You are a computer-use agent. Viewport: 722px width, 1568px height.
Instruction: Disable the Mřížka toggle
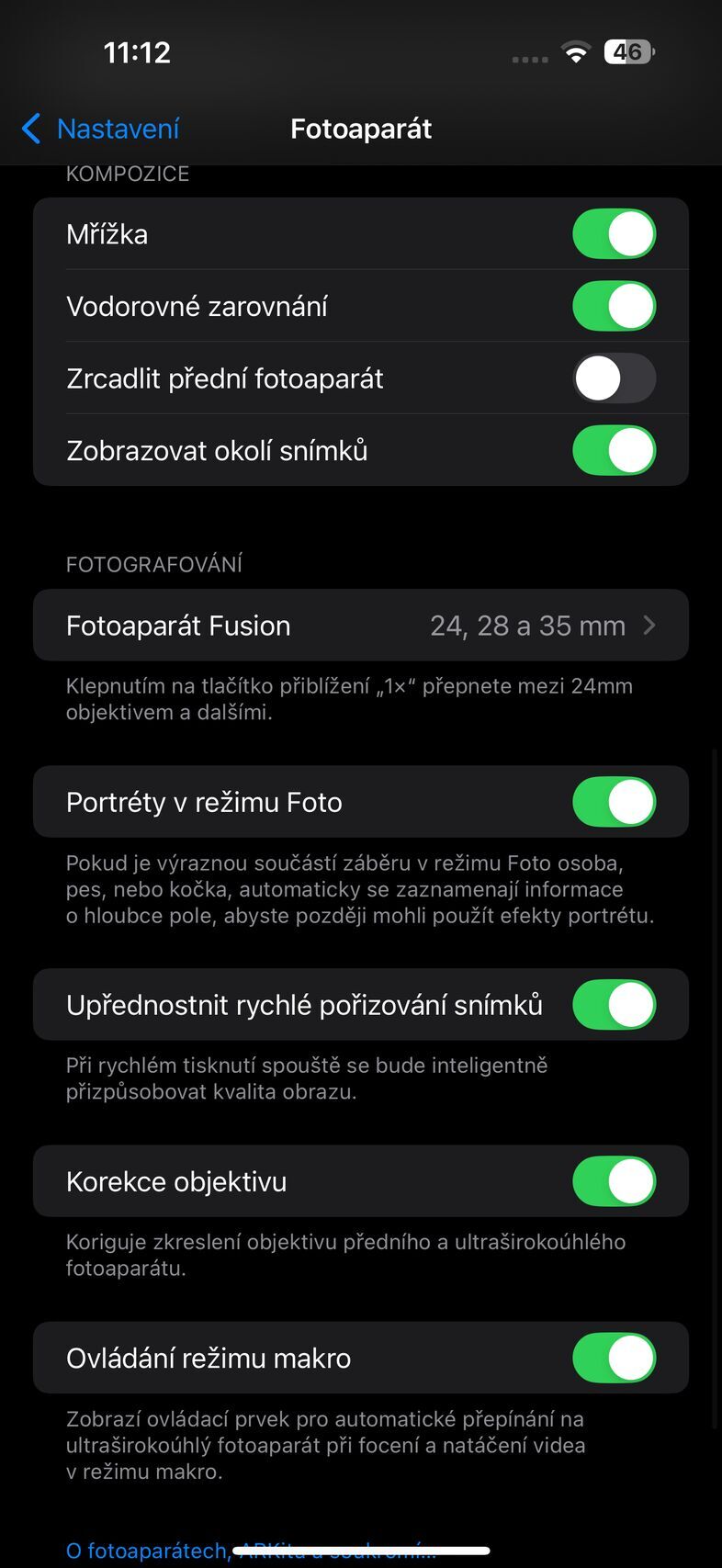[x=614, y=233]
